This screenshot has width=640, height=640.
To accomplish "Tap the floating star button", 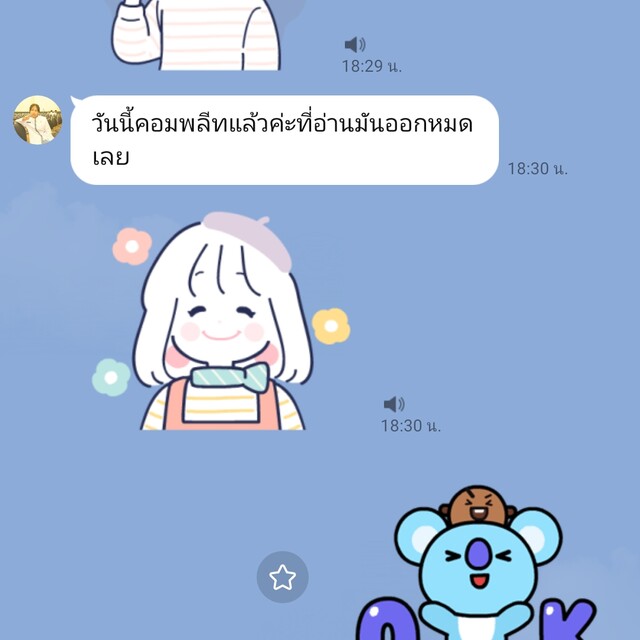I will [282, 577].
